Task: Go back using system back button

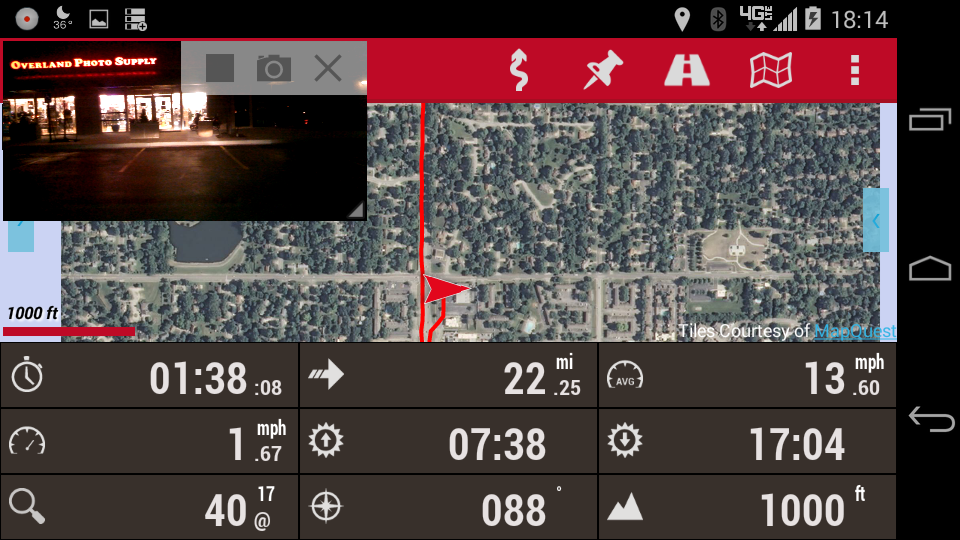Action: coord(930,419)
